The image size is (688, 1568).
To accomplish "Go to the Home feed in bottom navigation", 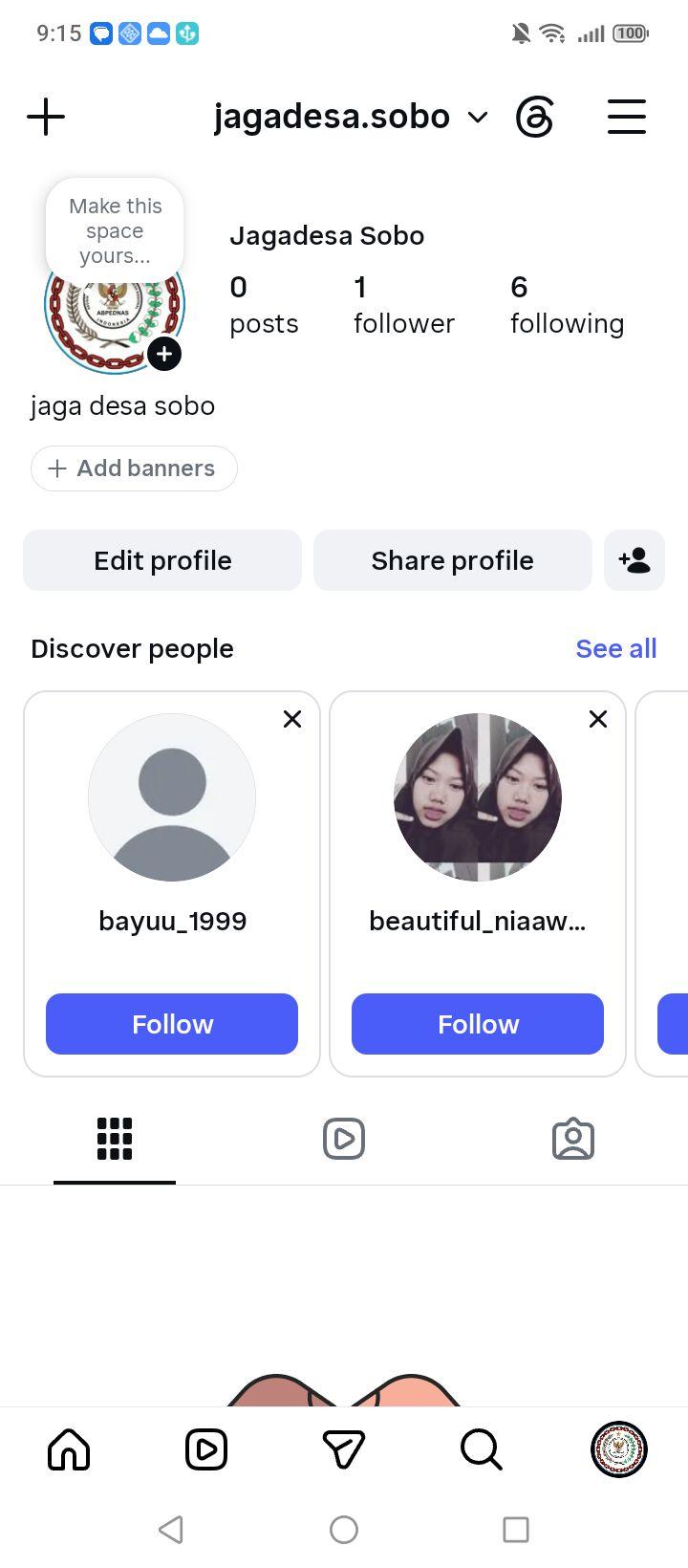I will click(x=69, y=1449).
